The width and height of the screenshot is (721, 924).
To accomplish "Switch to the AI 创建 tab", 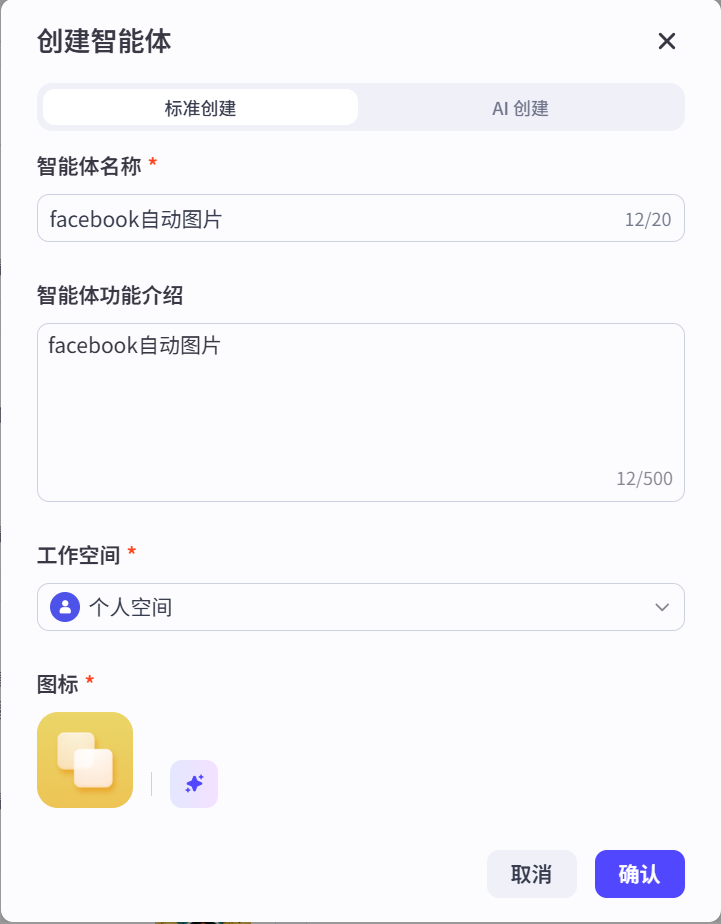I will 519,108.
